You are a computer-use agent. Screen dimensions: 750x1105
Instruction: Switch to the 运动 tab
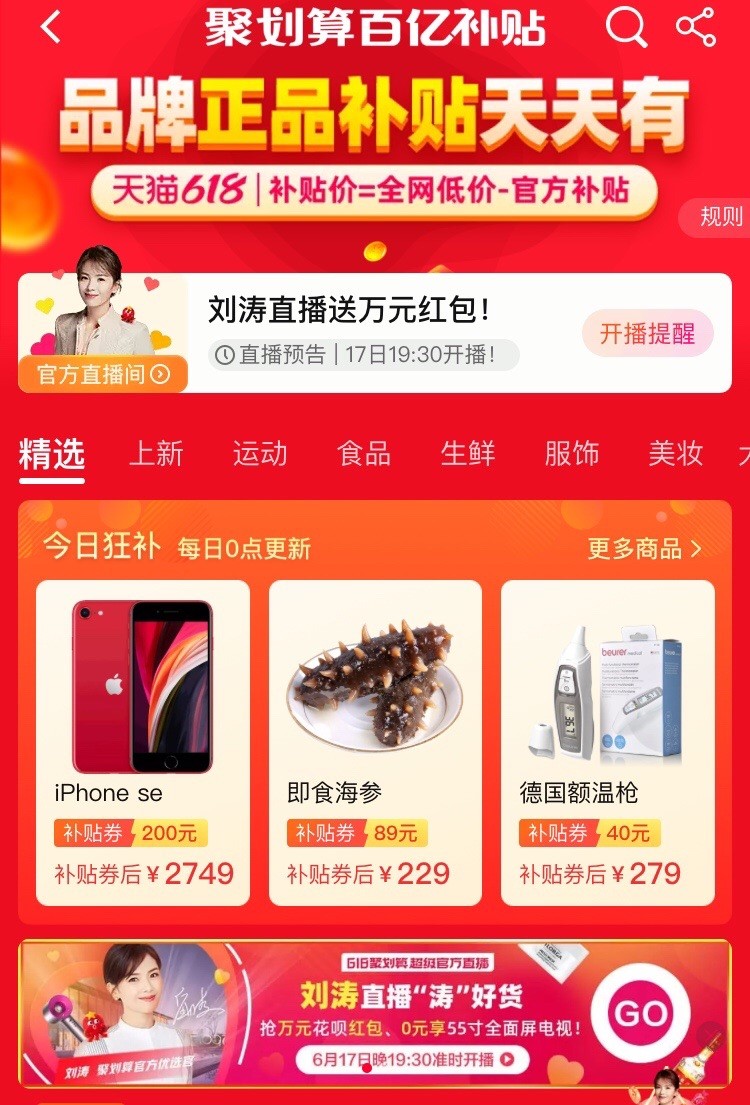click(x=260, y=454)
